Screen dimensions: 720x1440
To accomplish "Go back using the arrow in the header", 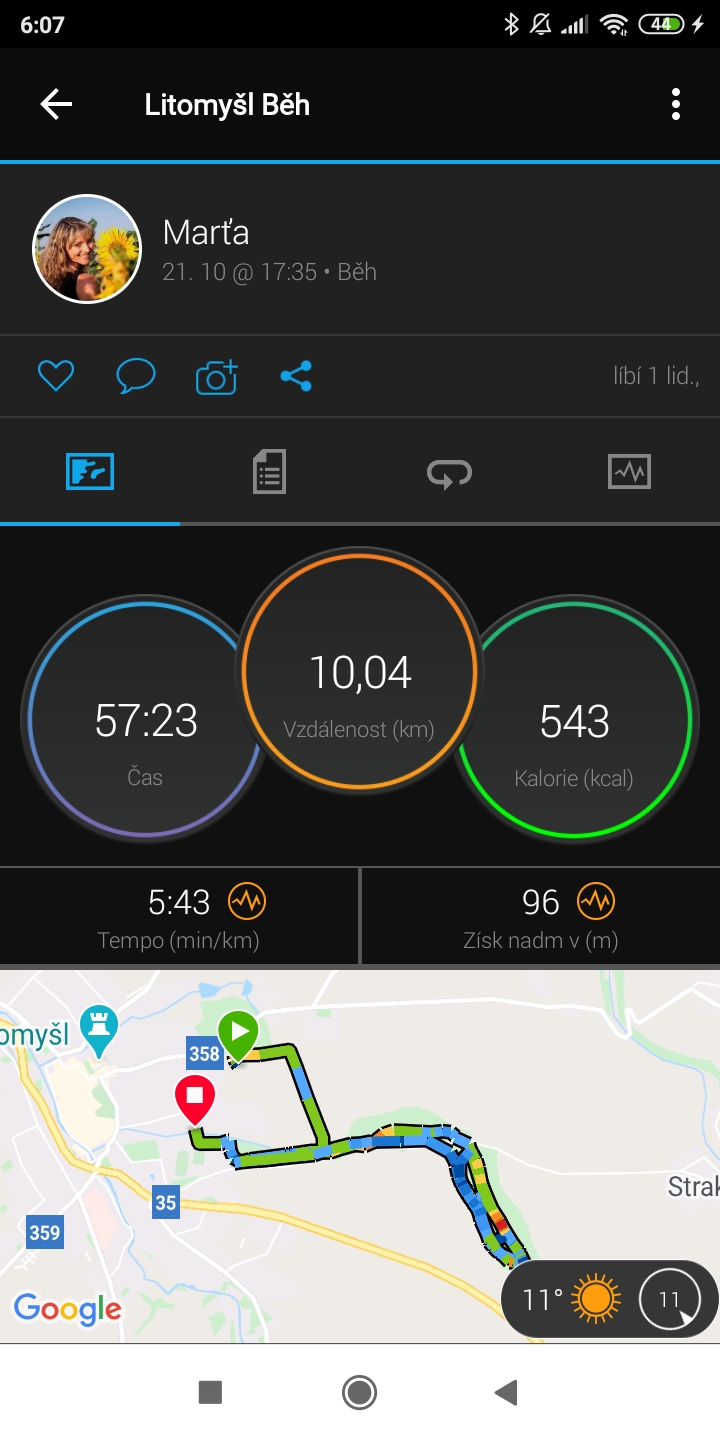I will [56, 105].
